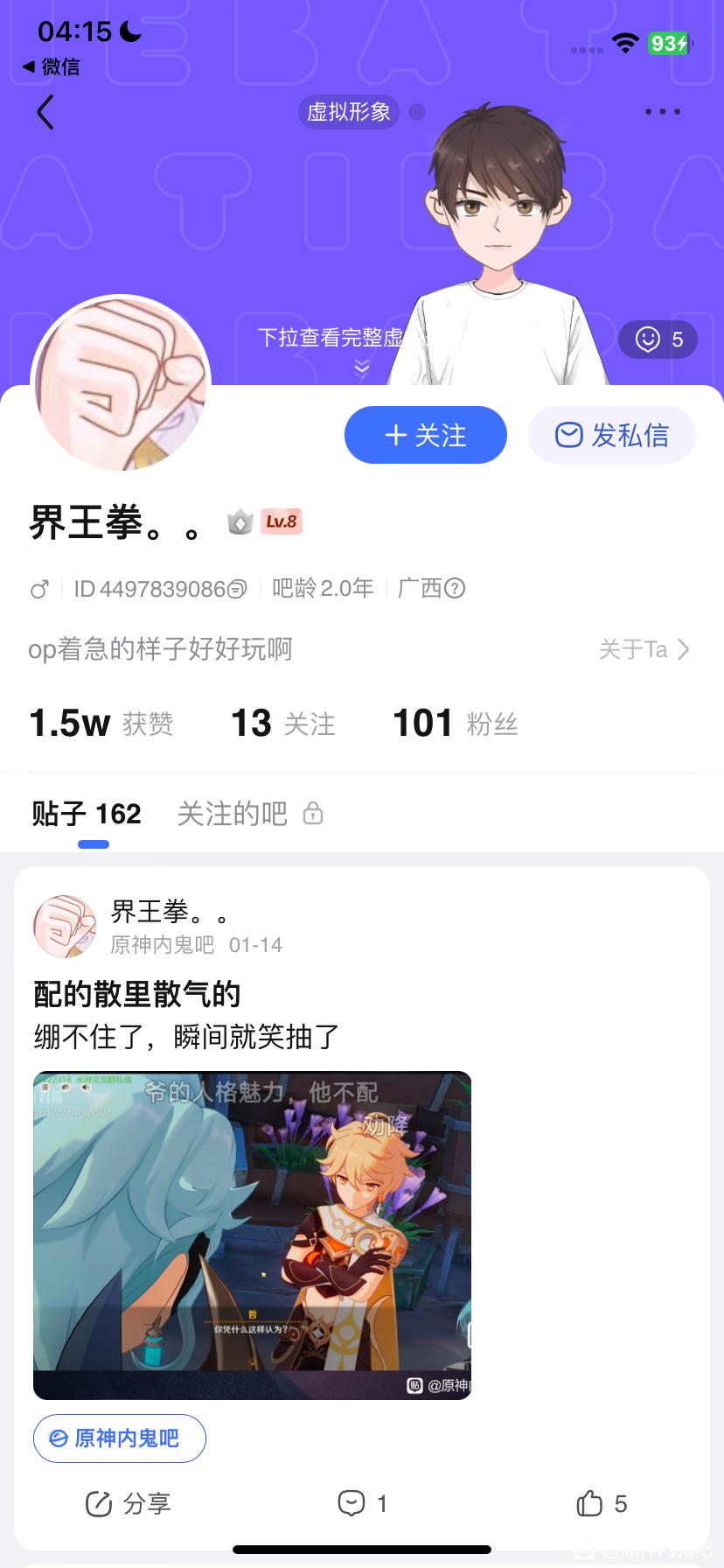The image size is (724, 1568).
Task: Share the post 配的散里散气的
Action: [128, 1504]
